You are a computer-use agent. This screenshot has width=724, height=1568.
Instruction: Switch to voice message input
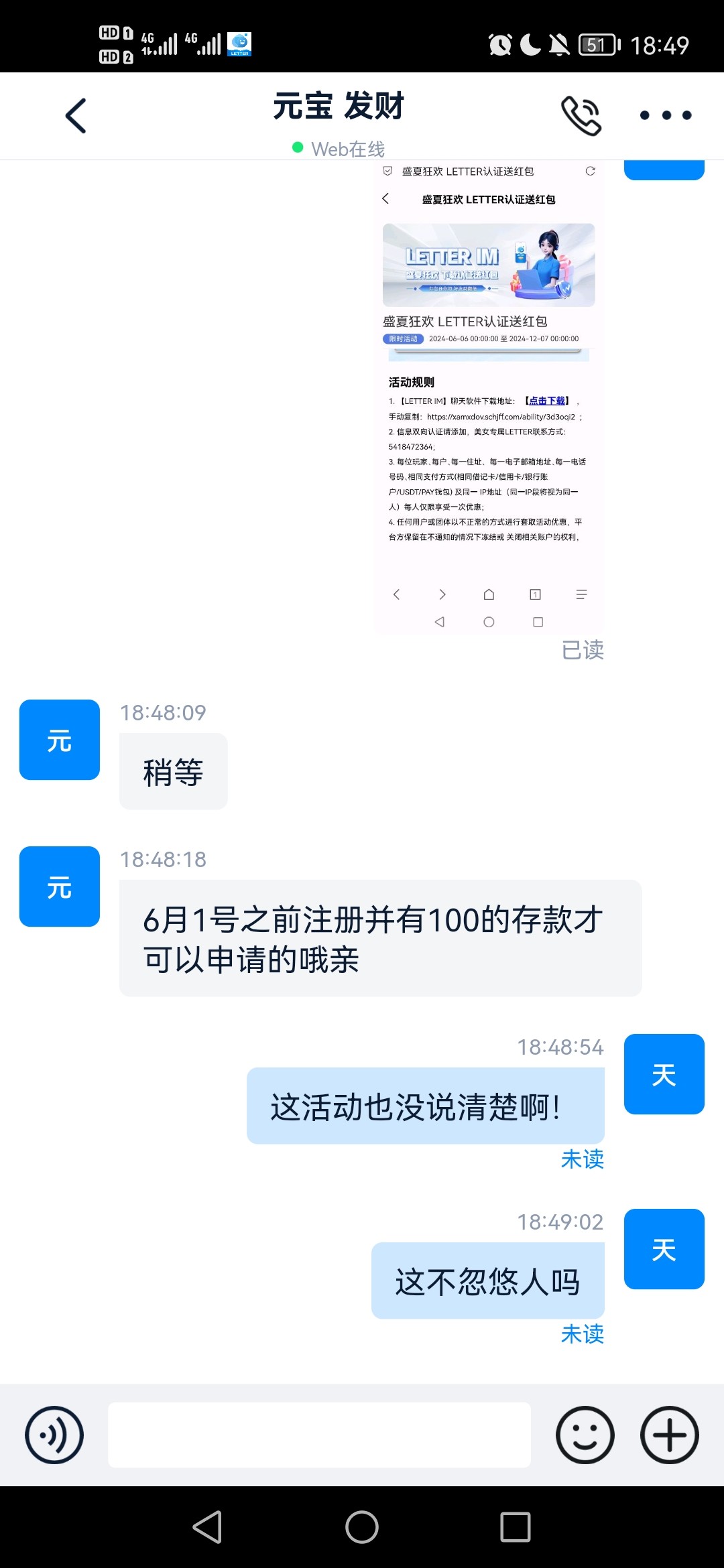[x=54, y=1435]
